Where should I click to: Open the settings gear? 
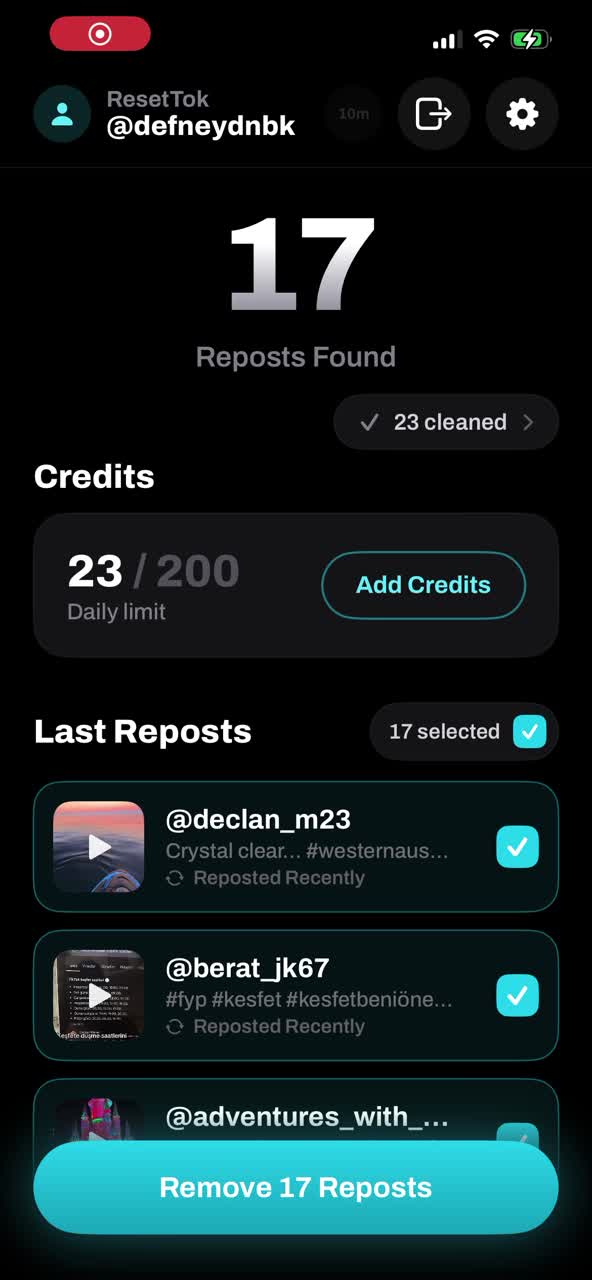tap(522, 114)
